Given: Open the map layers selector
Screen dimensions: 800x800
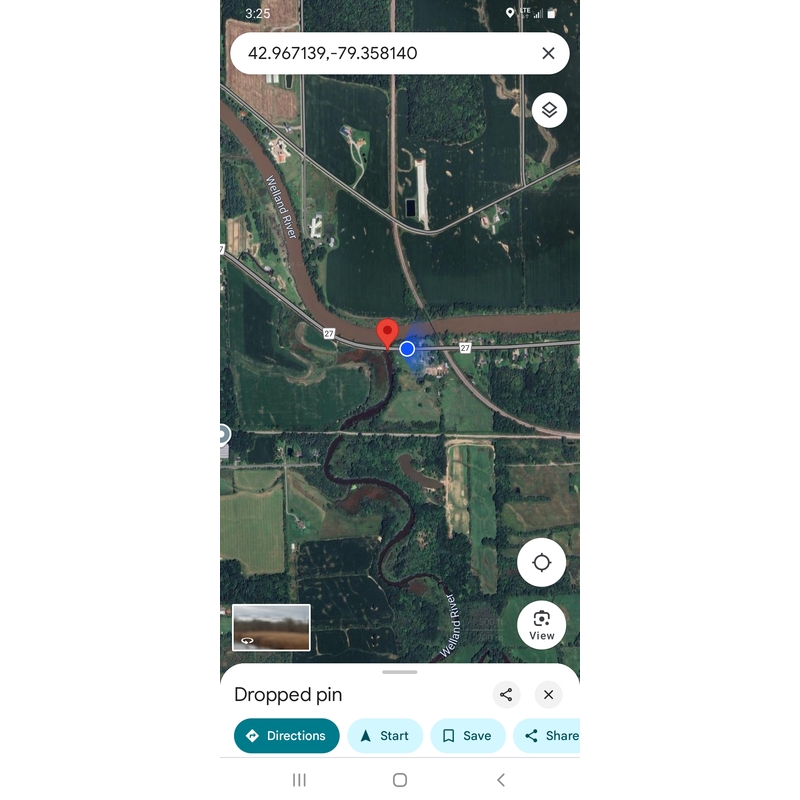Looking at the screenshot, I should pyautogui.click(x=549, y=110).
